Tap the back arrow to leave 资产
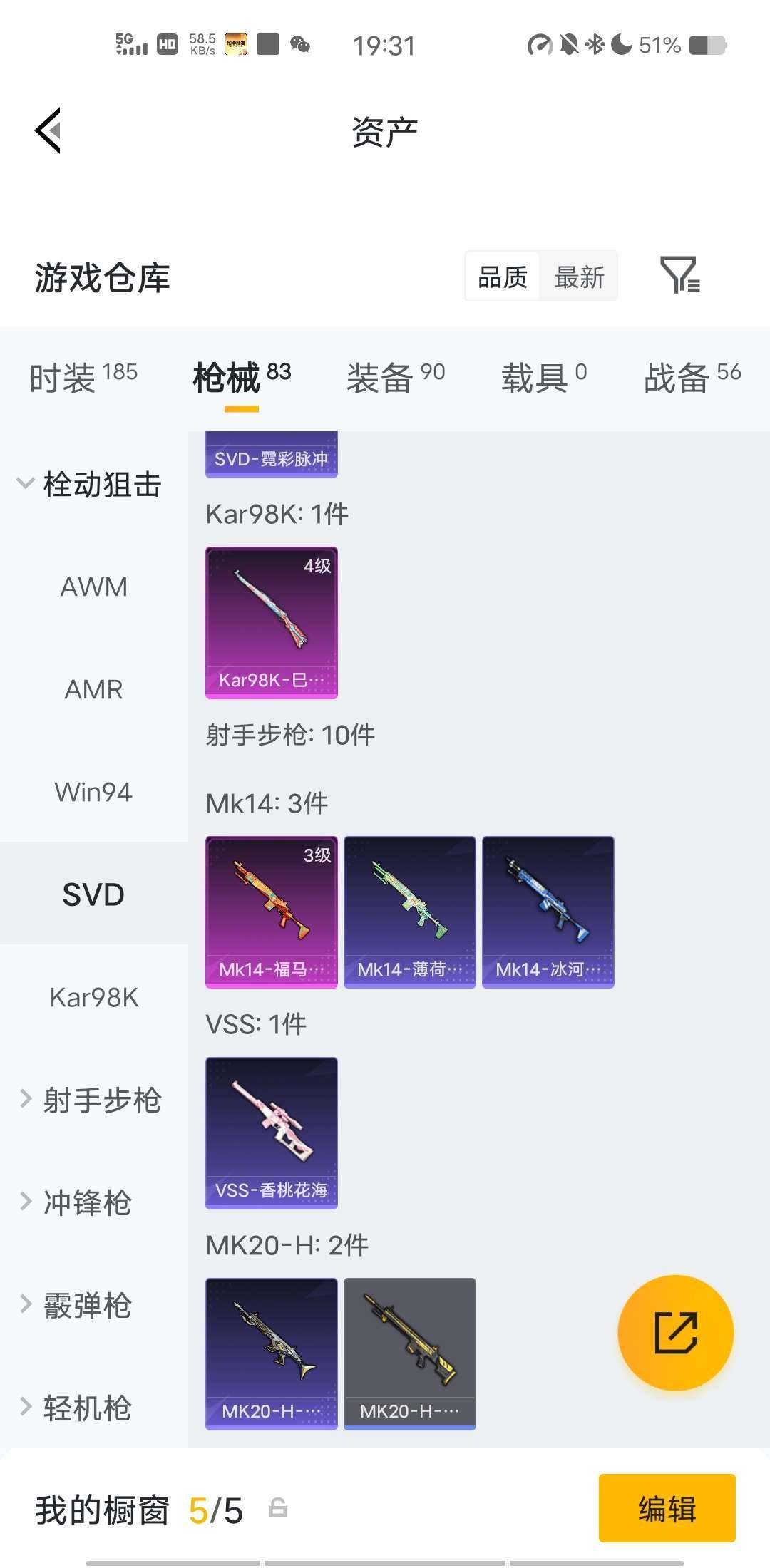Viewport: 770px width, 1568px height. [47, 130]
